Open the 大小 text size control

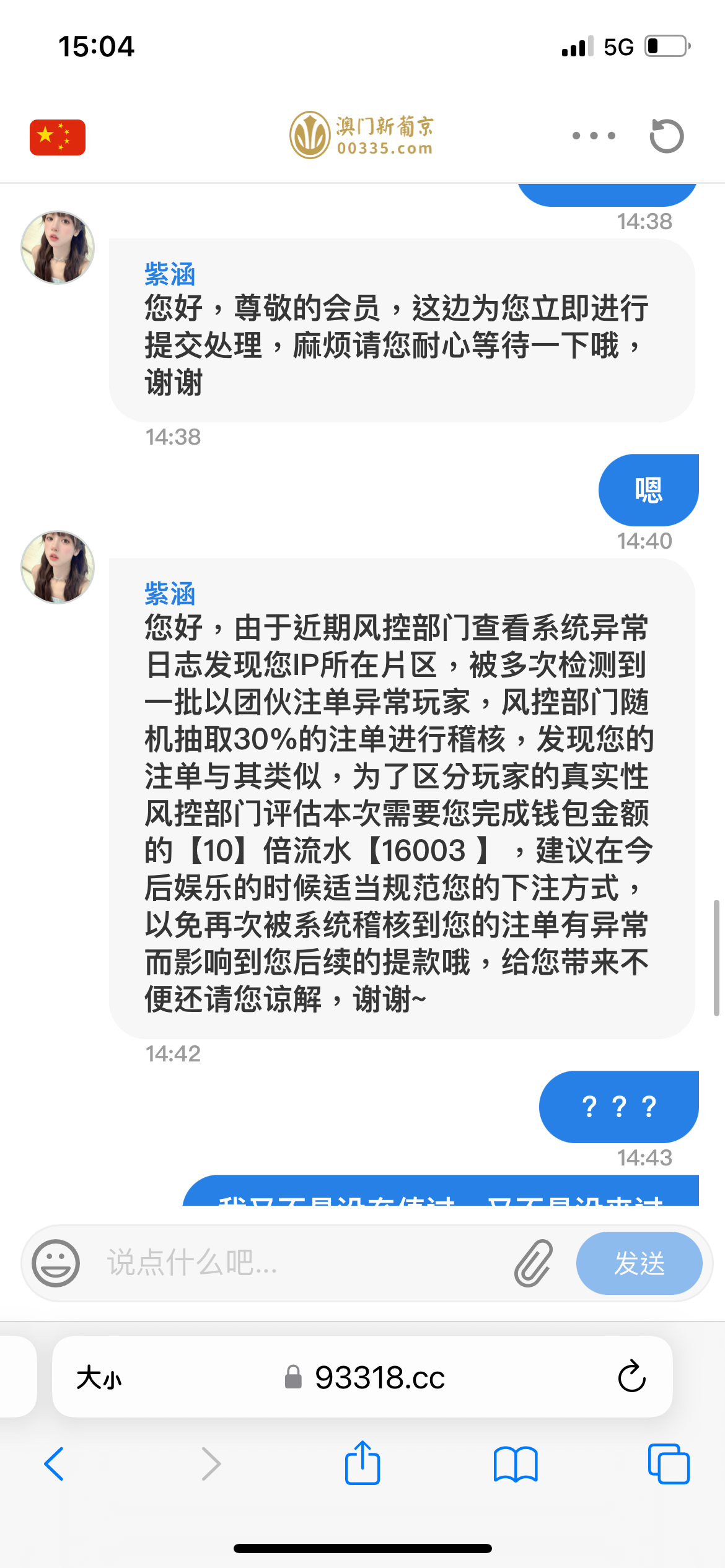[99, 1377]
